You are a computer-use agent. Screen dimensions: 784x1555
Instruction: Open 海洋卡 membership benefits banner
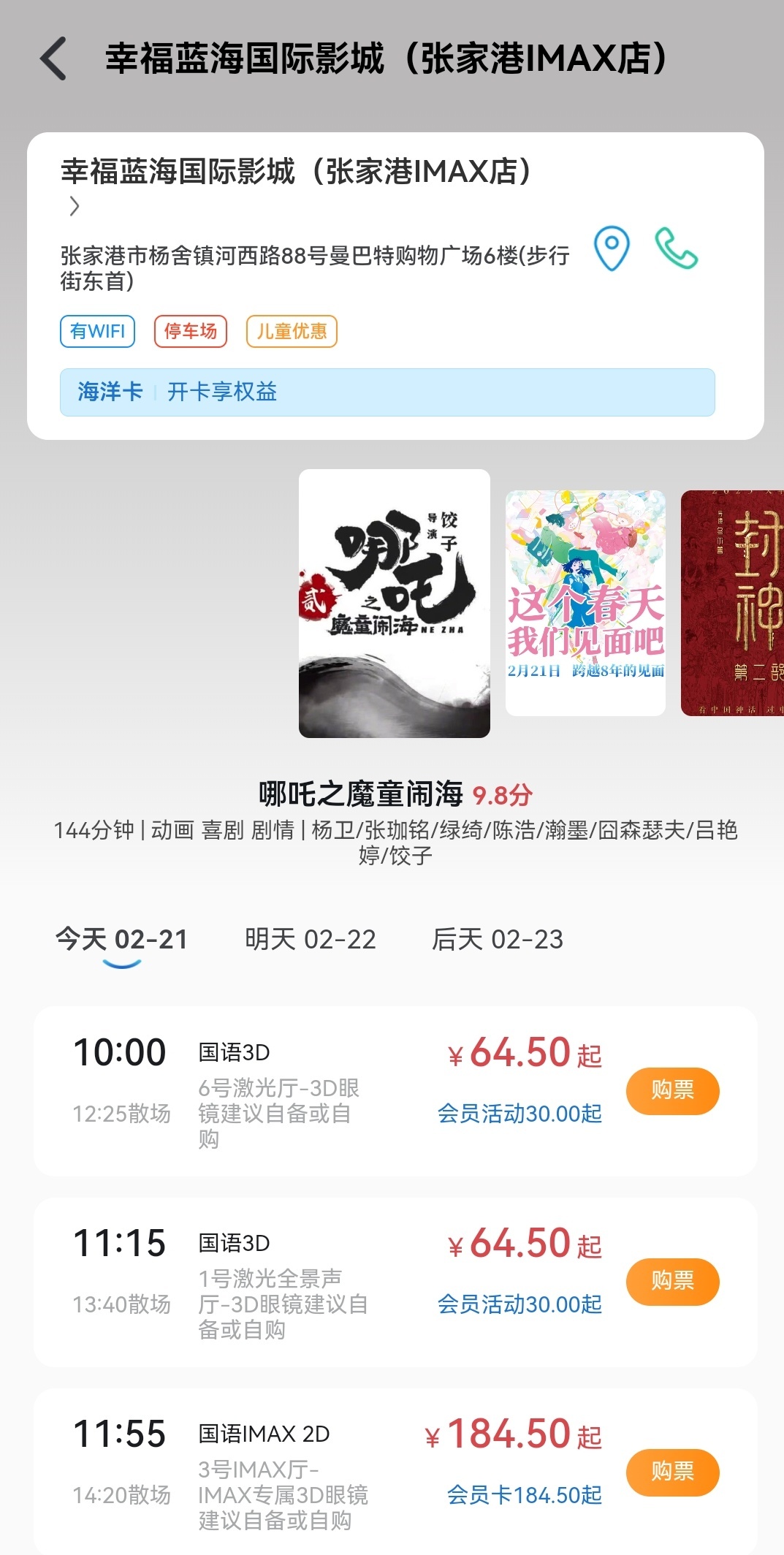[387, 392]
